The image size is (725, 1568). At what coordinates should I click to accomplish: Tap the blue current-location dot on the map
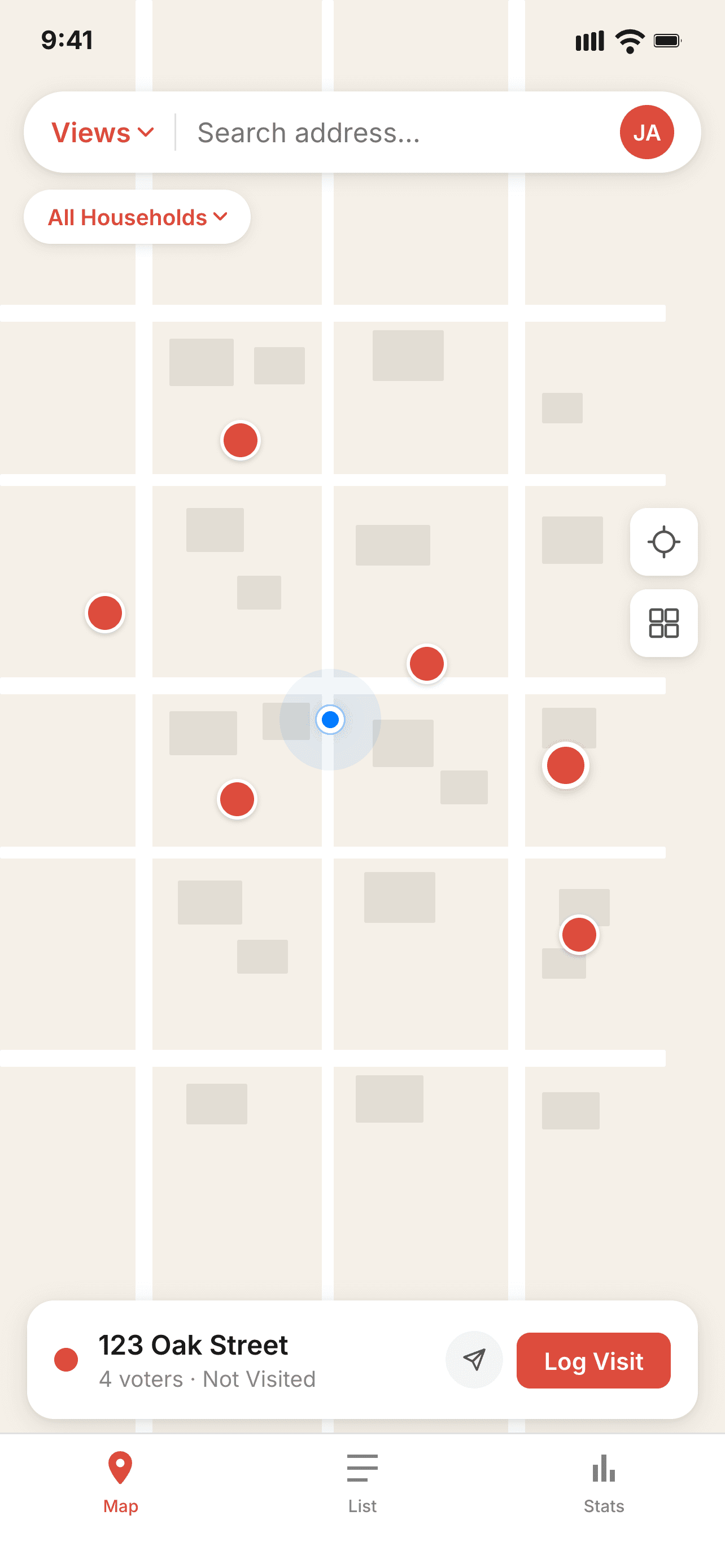tap(329, 720)
